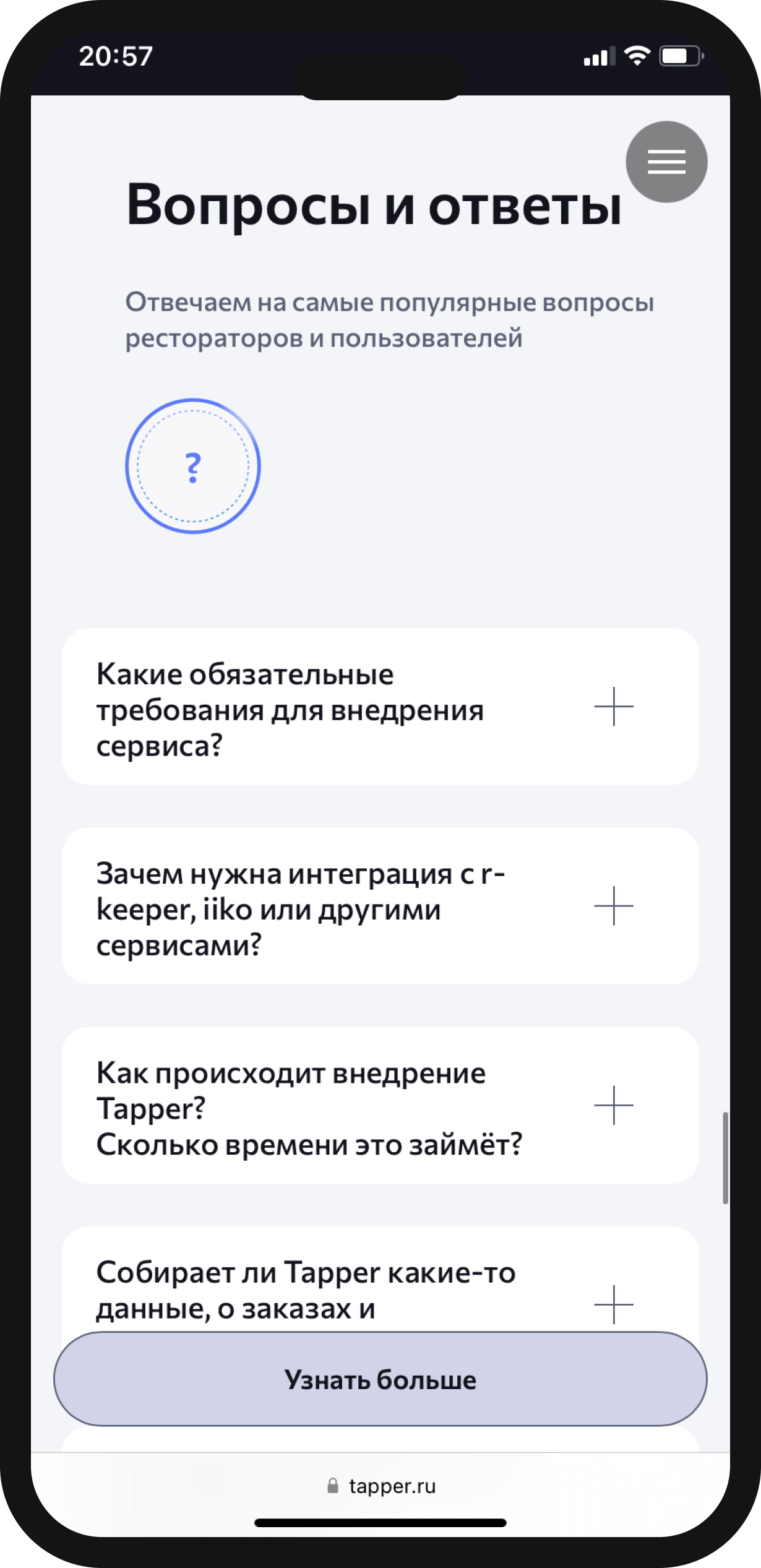The height and width of the screenshot is (1568, 761).
Task: Expand the question about обязательные требования для внедрения
Action: click(613, 706)
